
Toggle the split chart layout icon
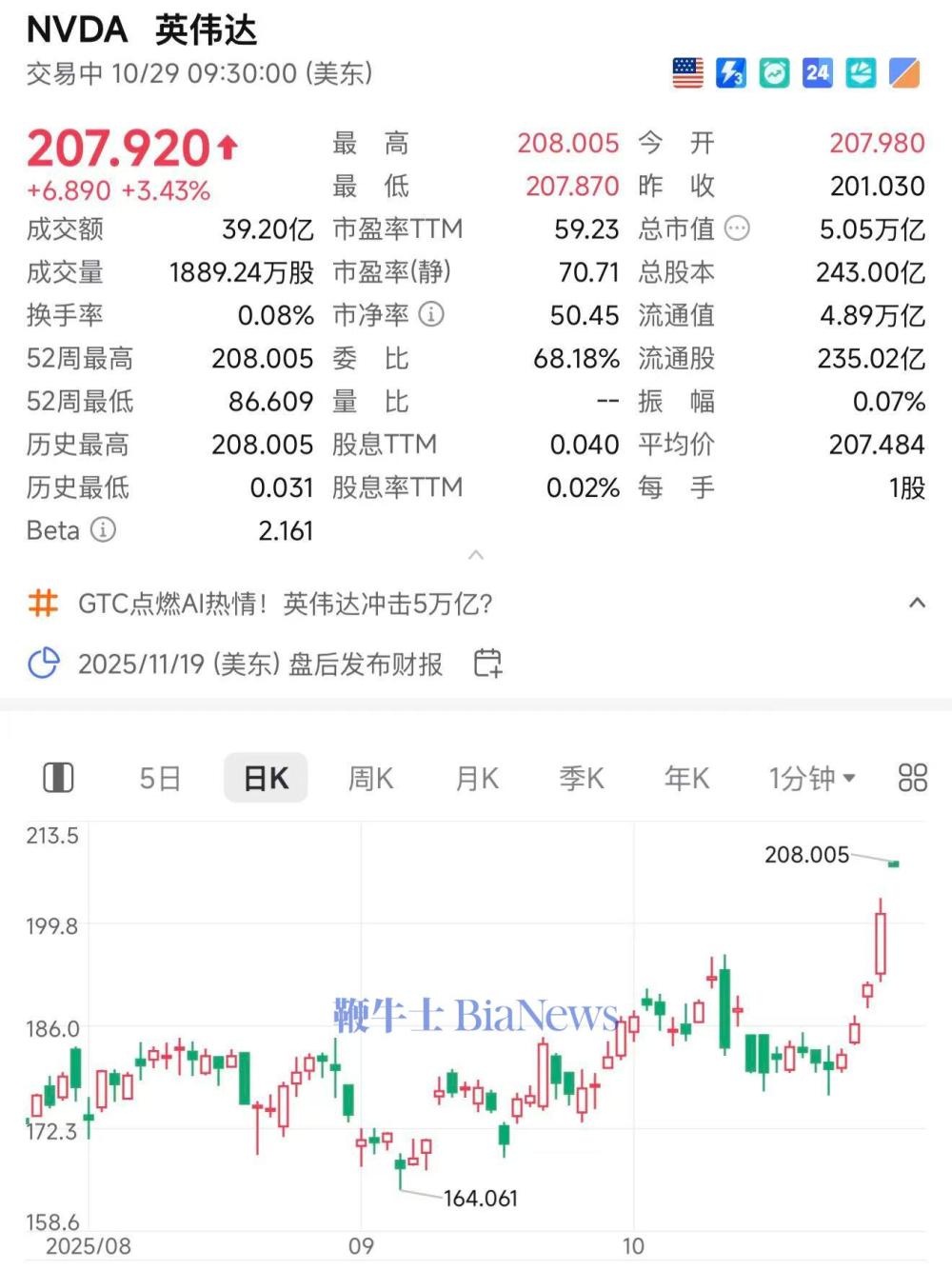59,778
